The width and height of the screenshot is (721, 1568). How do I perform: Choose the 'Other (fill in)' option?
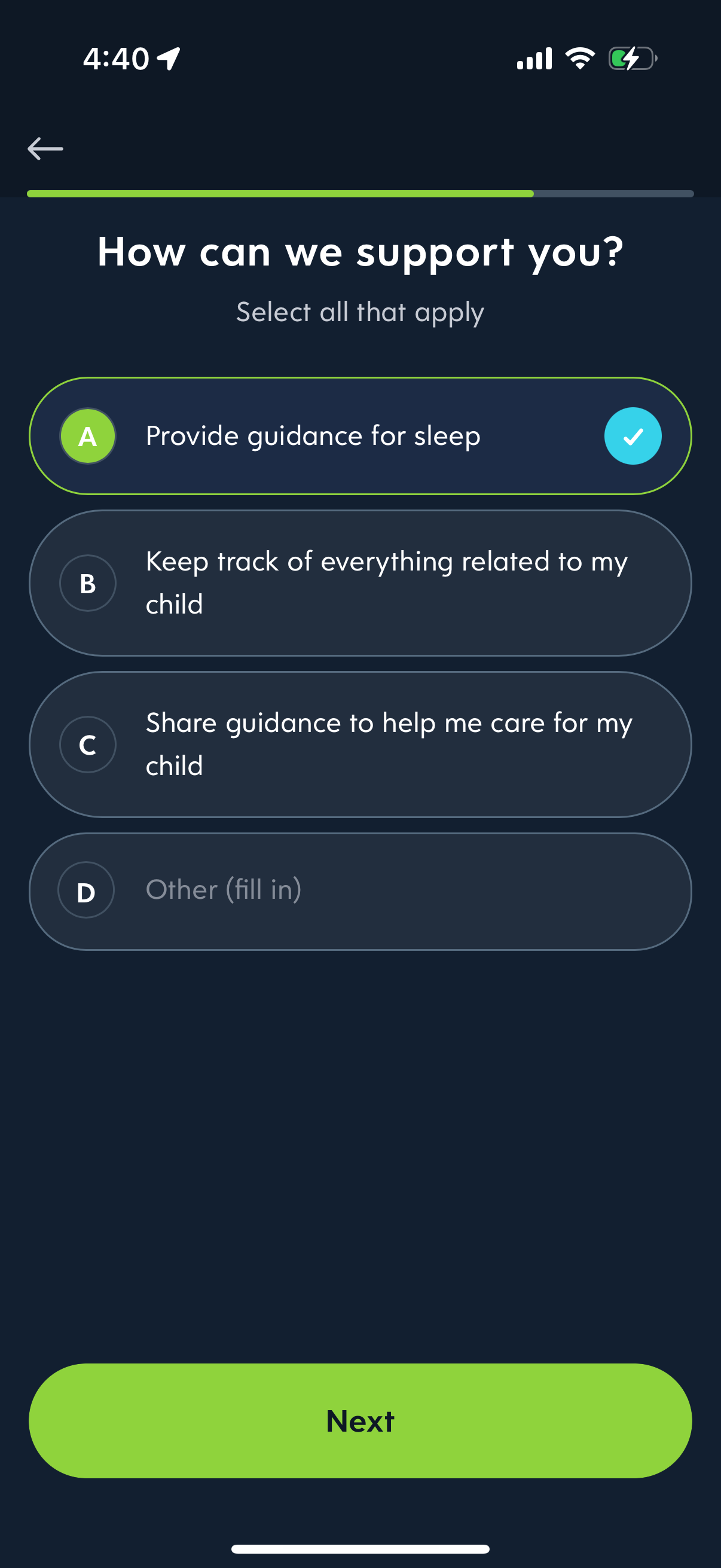tap(360, 890)
